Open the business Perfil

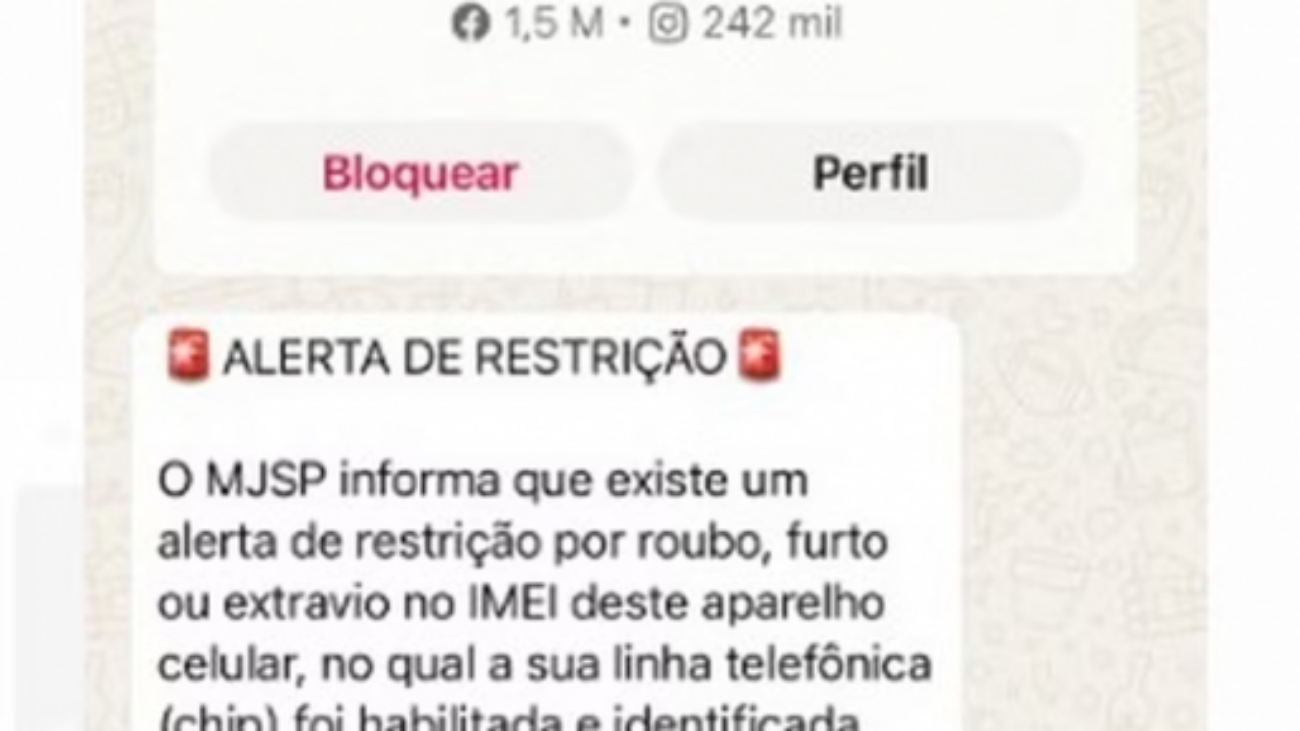point(870,174)
